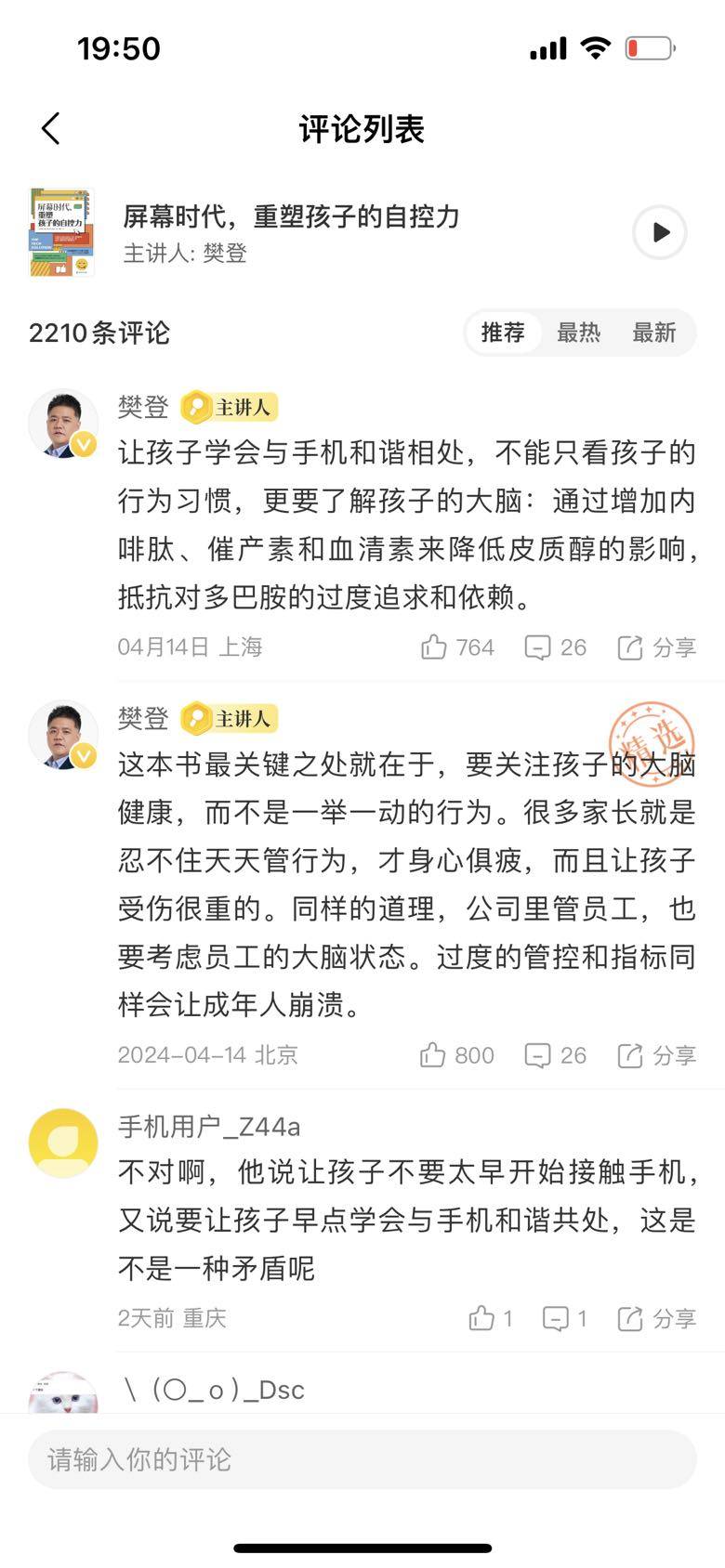Image resolution: width=725 pixels, height=1568 pixels.
Task: Open 手机用户_Z44a's profile avatar
Action: [63, 1143]
